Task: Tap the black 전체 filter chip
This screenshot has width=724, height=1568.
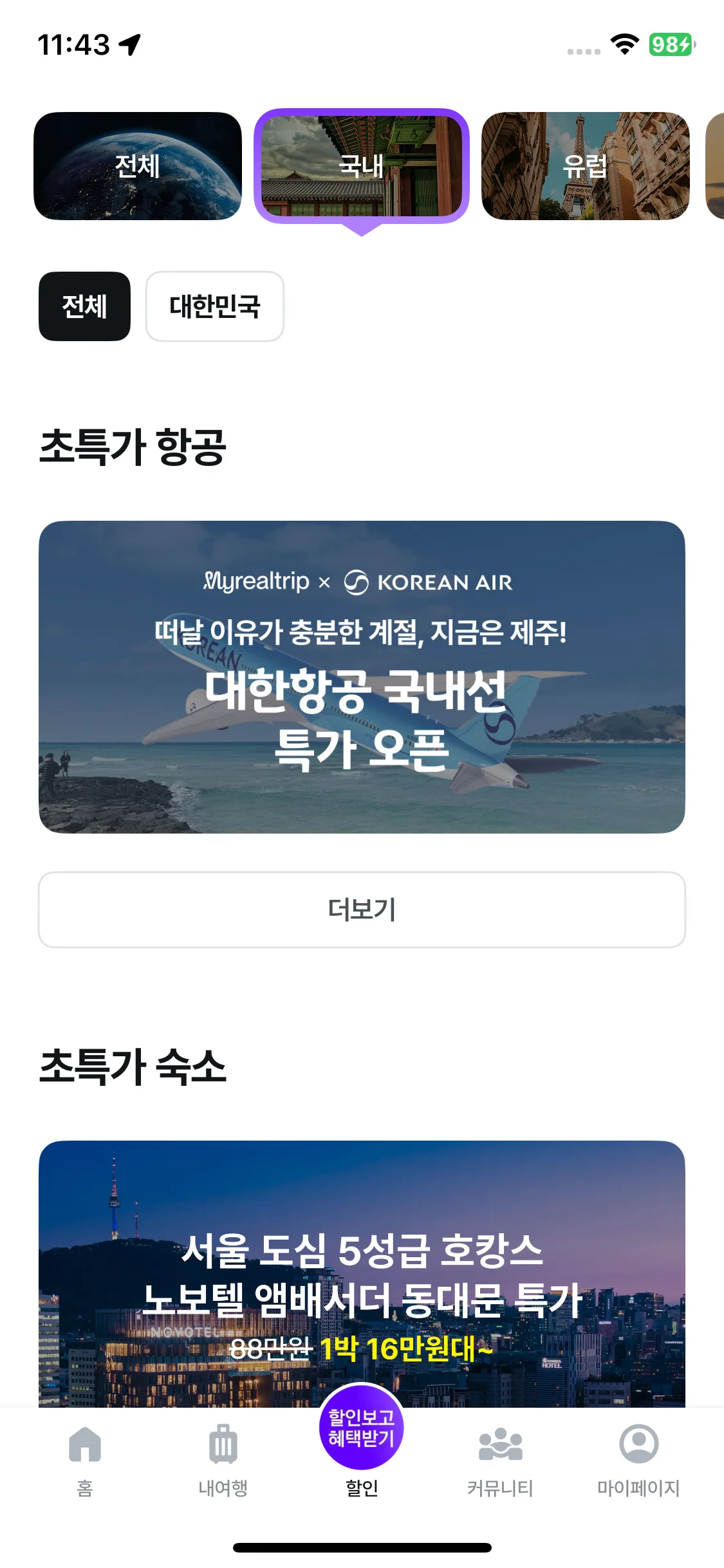Action: [84, 306]
